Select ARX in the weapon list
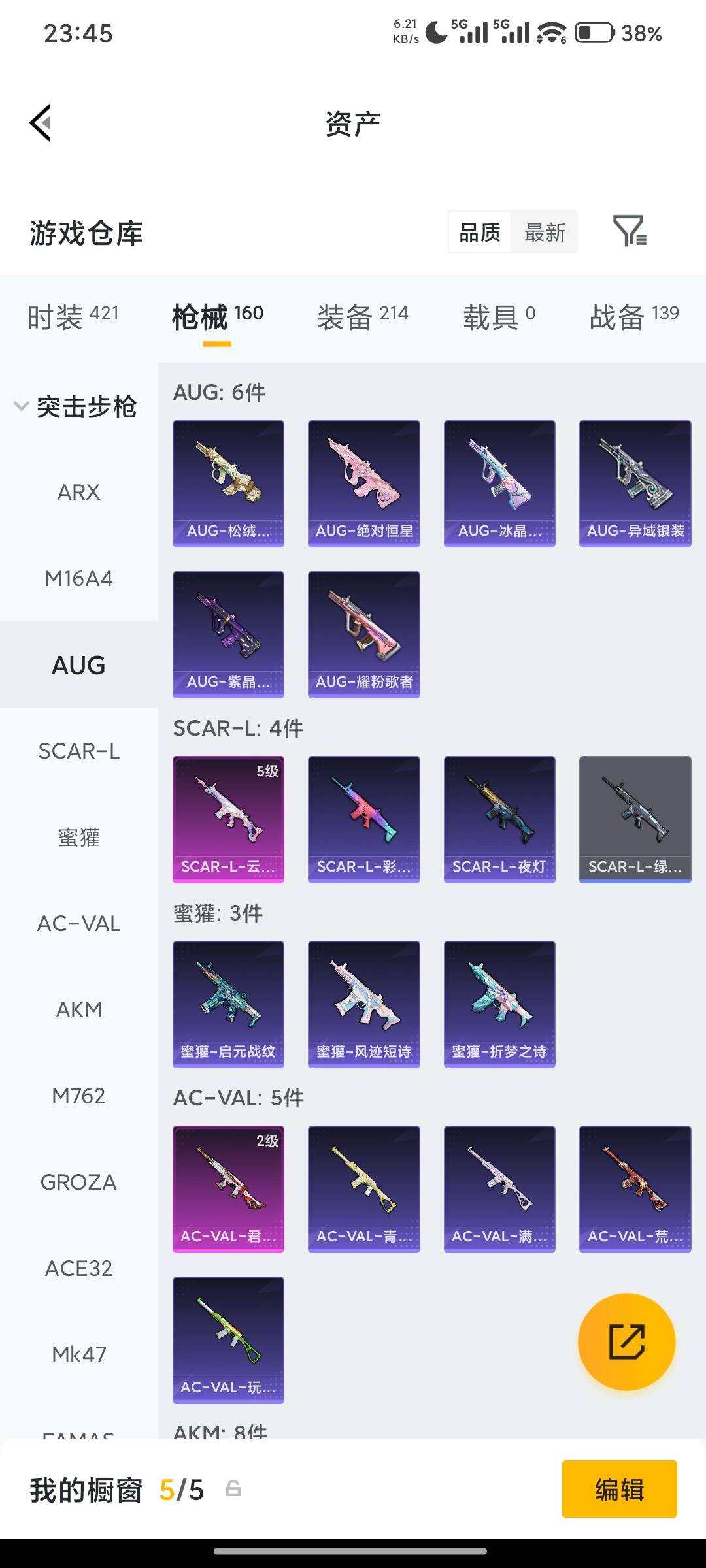The width and height of the screenshot is (706, 1568). pos(78,492)
